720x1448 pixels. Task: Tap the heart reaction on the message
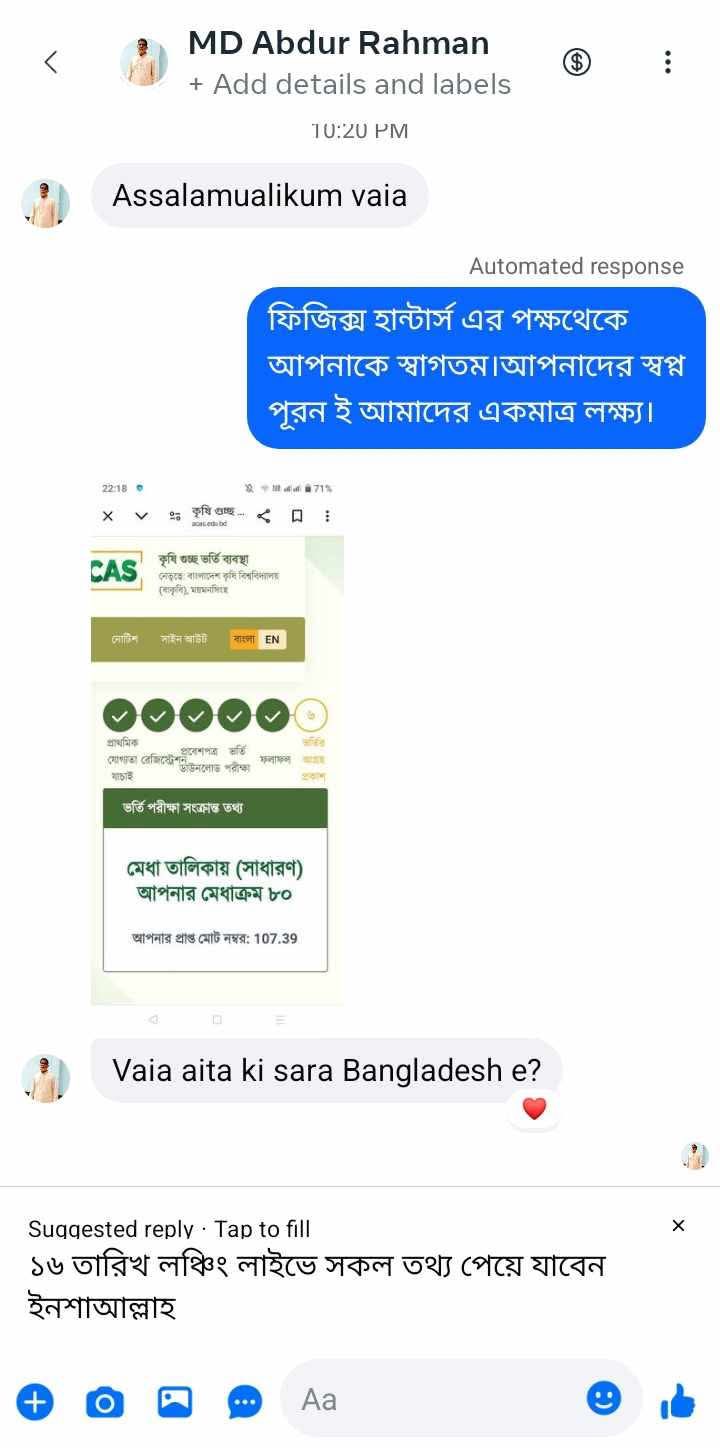pos(535,1108)
